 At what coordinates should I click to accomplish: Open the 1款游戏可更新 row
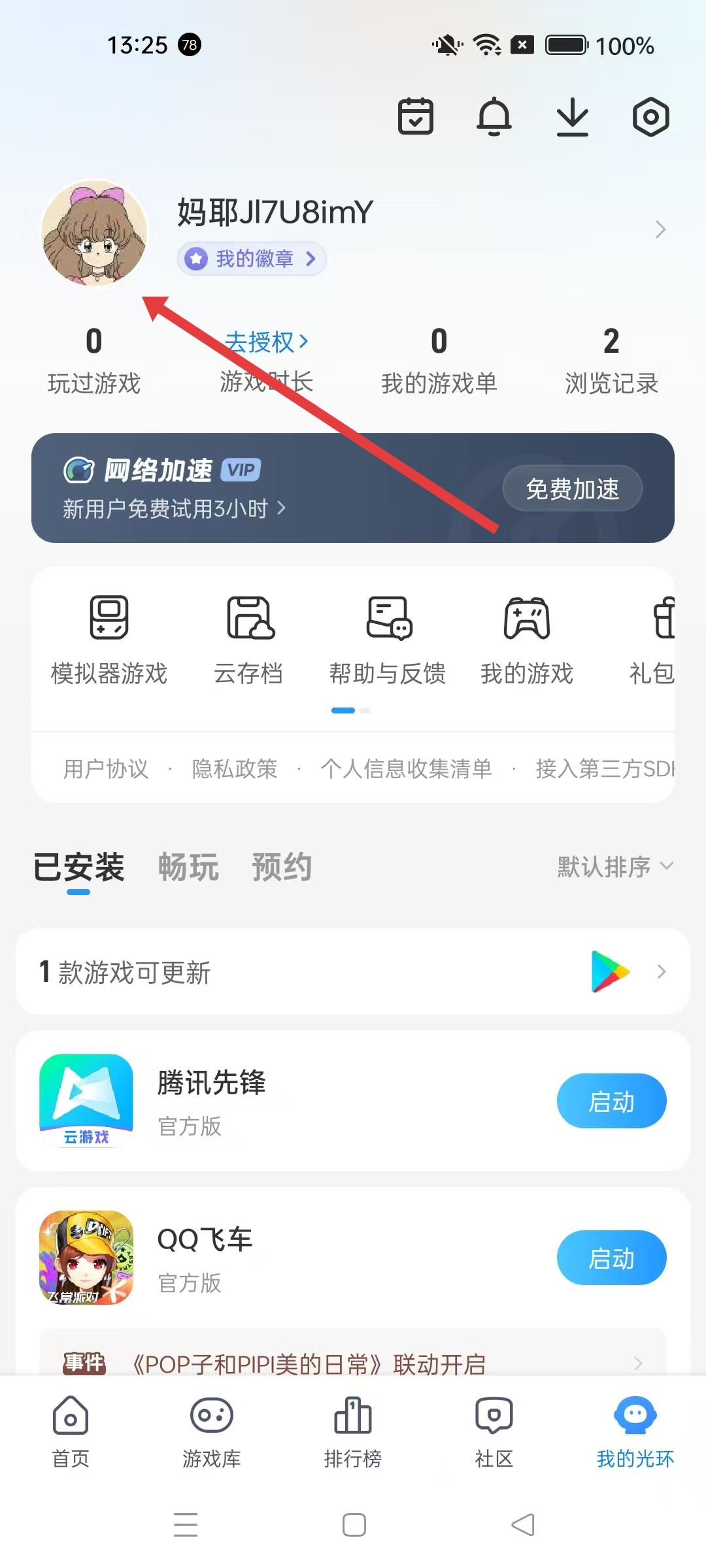(353, 972)
